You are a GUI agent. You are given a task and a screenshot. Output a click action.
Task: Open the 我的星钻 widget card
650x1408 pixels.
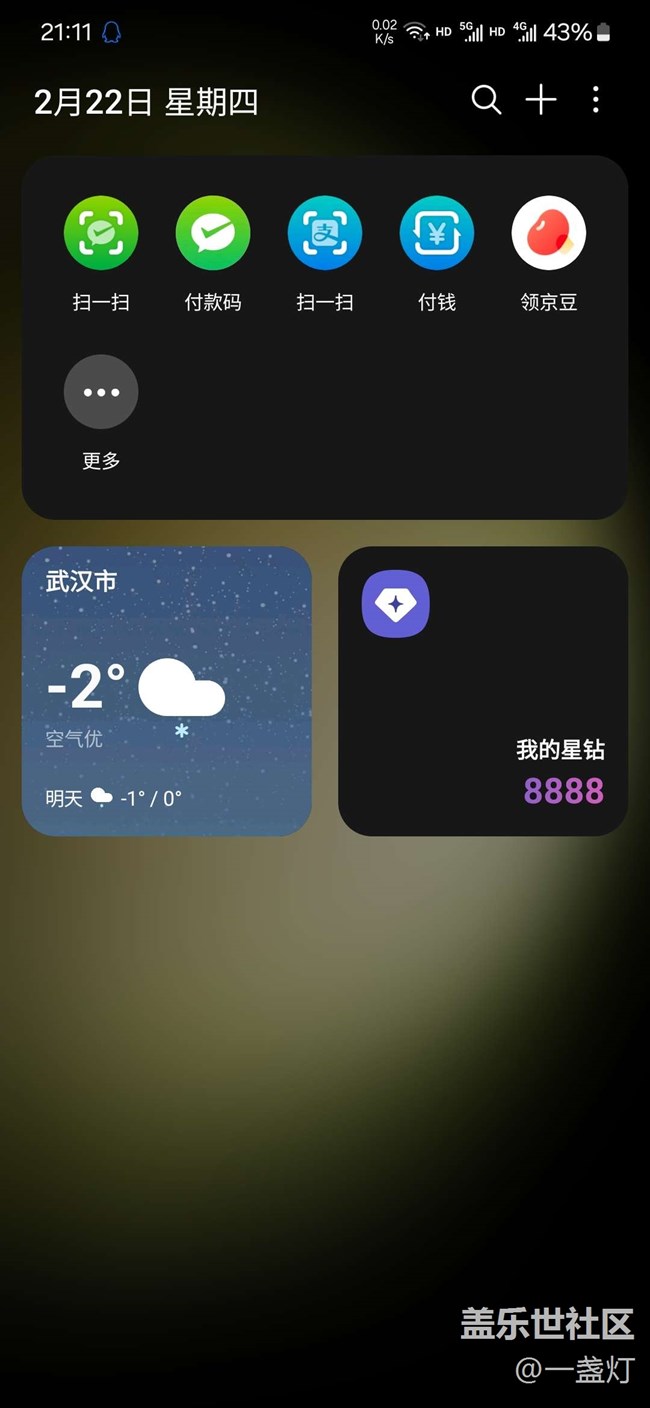coord(483,691)
